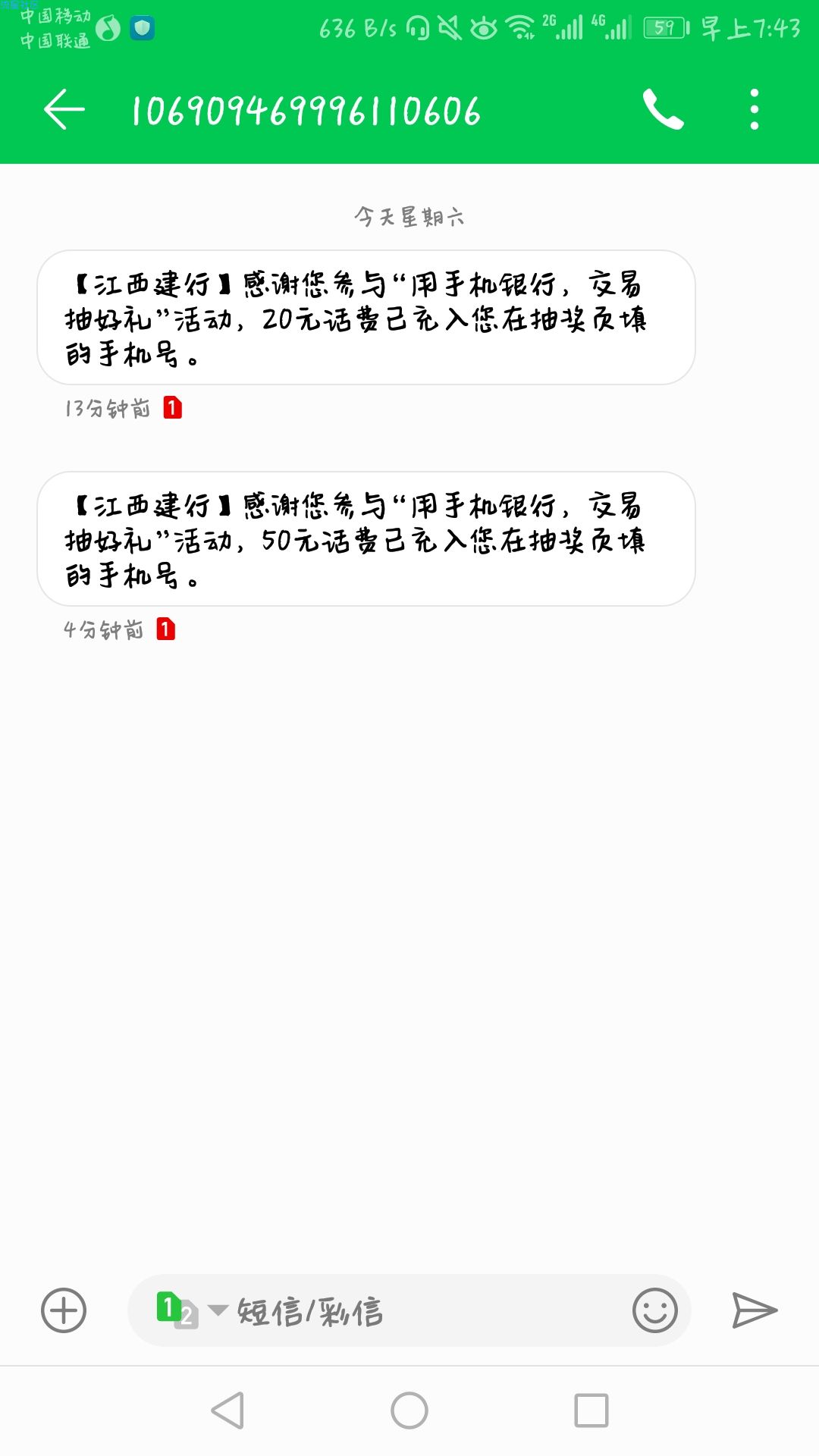Open the plus attachment button
Screen dimensions: 819x1456
[x=64, y=1310]
